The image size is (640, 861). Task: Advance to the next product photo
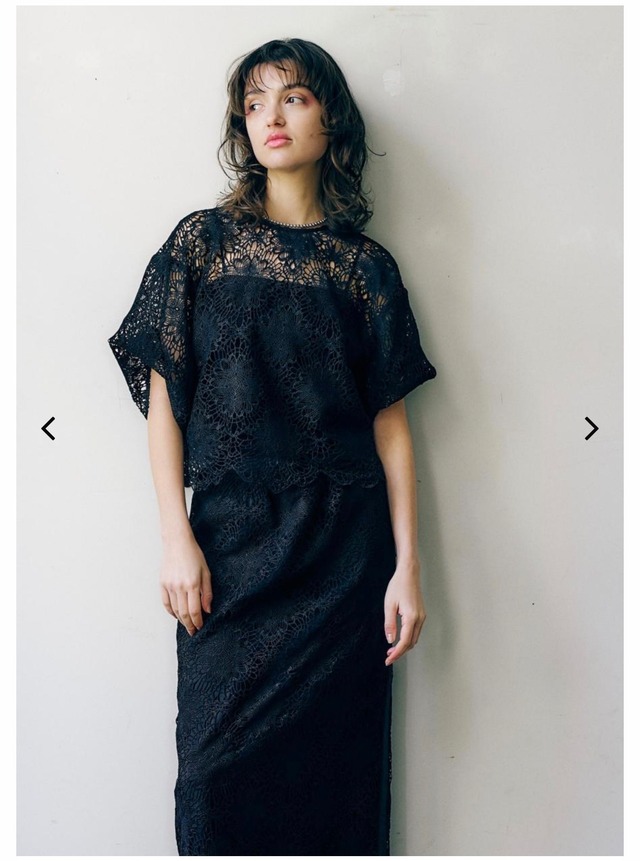[591, 428]
